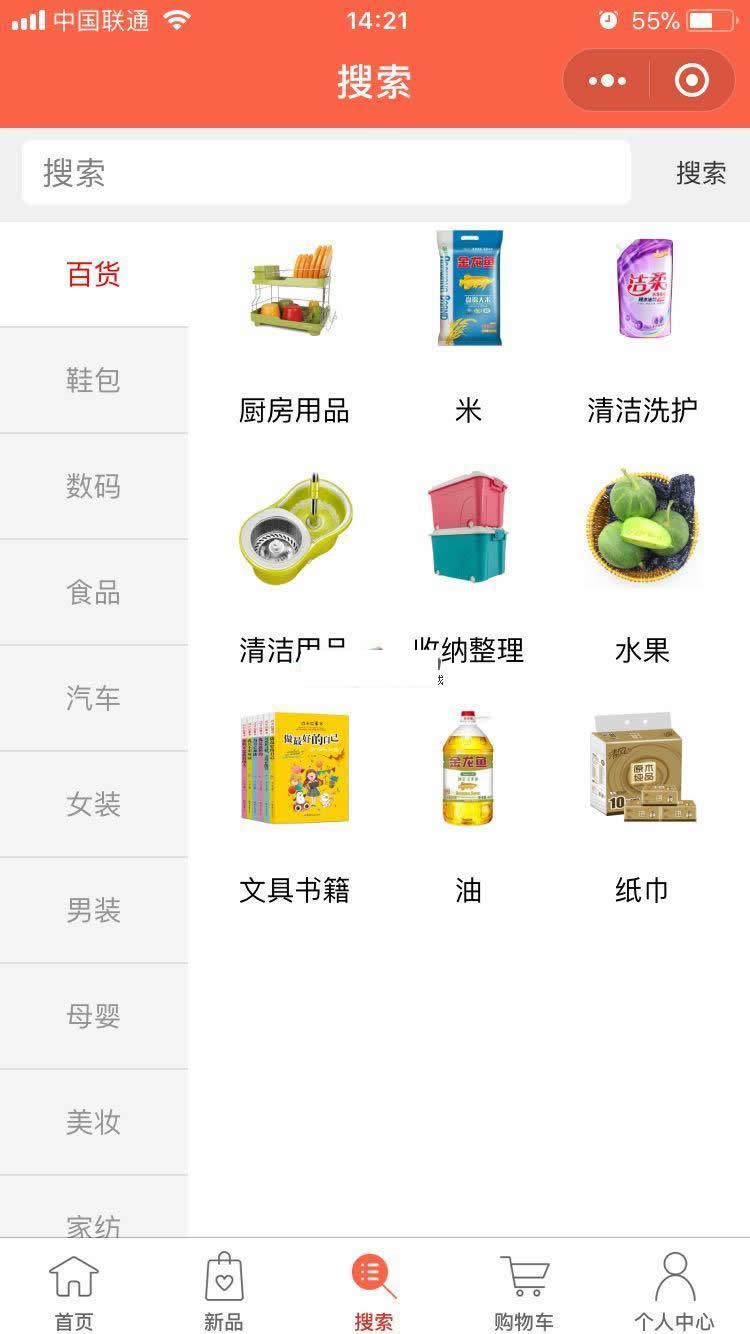Screen dimensions: 750x1334
Task: Switch to the 新品 tab
Action: (x=224, y=1290)
